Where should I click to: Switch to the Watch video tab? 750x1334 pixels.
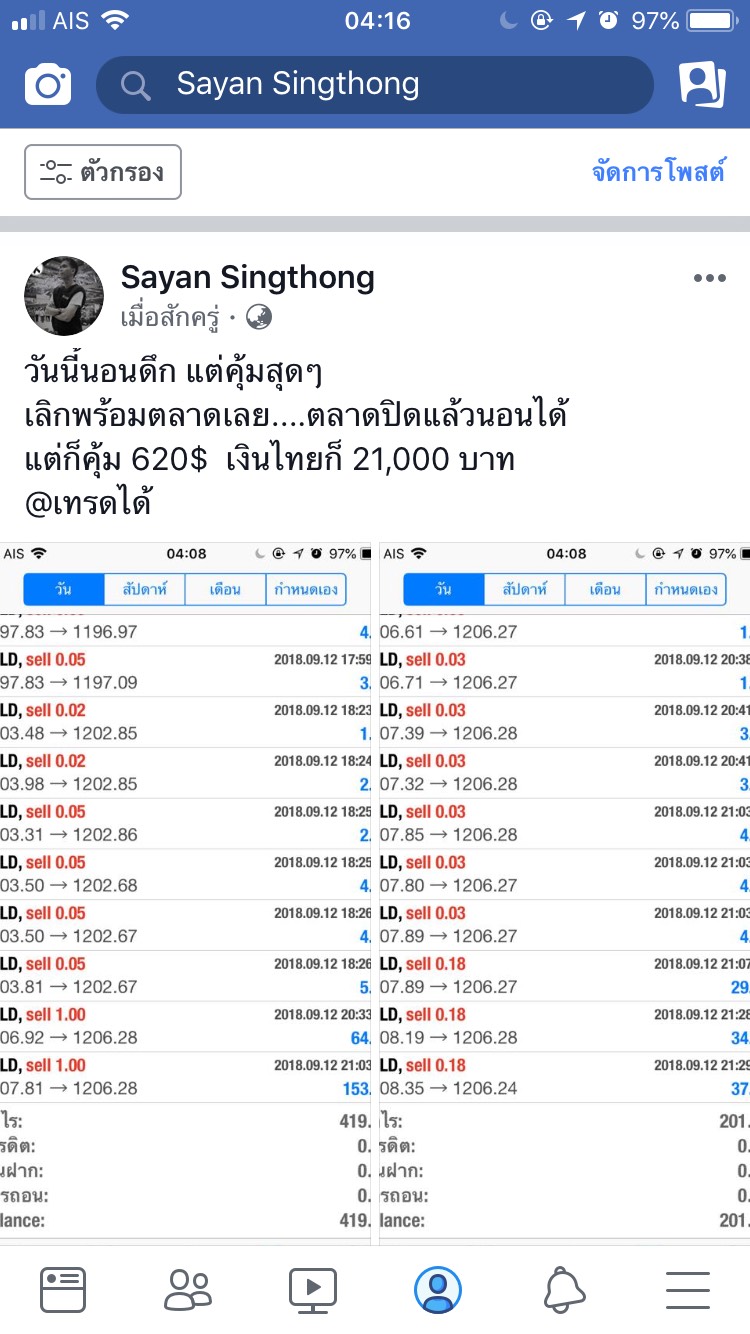click(313, 1289)
